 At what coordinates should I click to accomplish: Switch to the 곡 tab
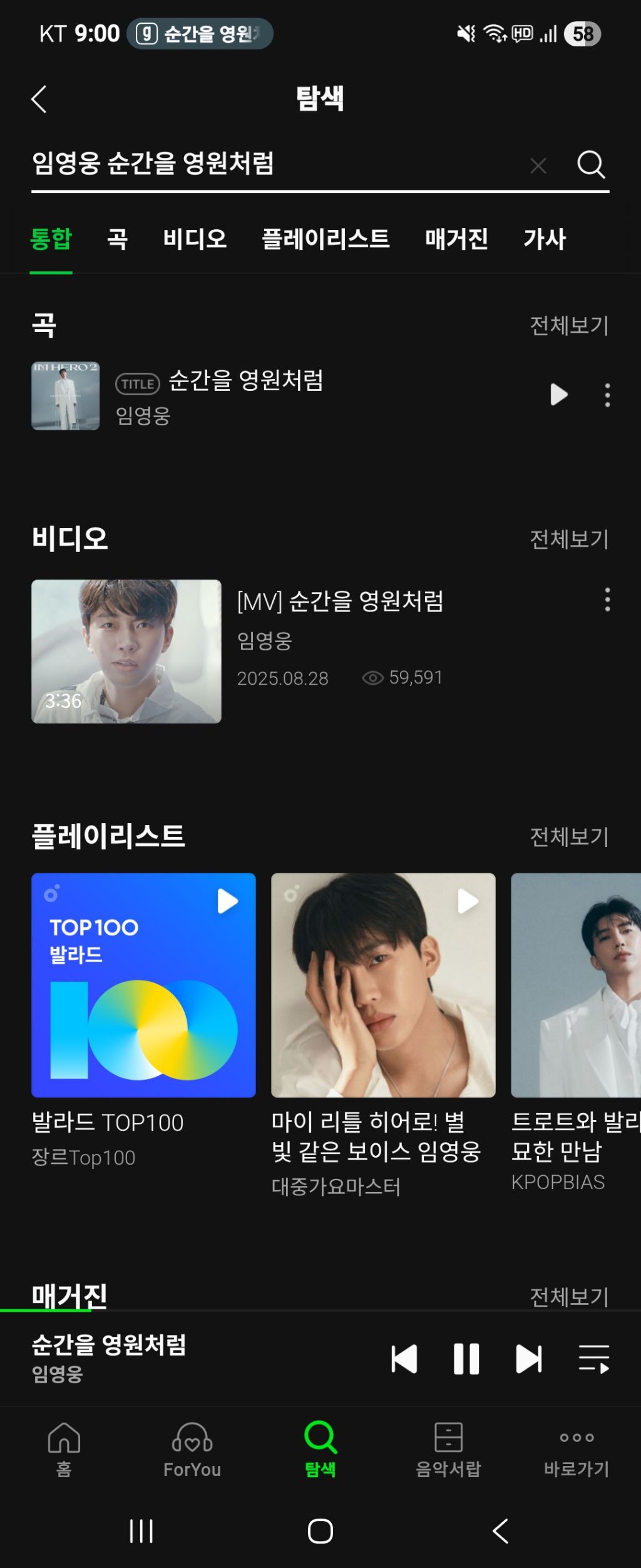(118, 239)
